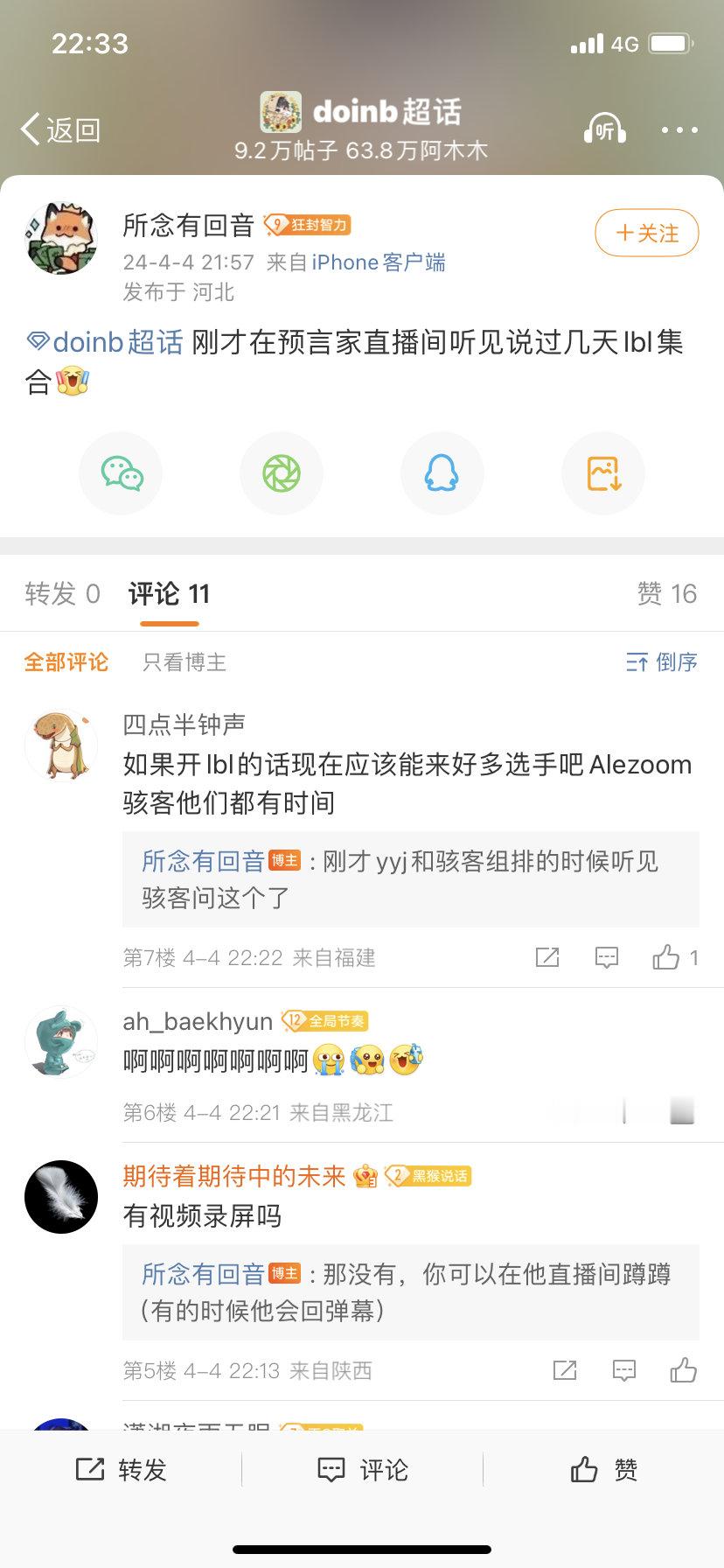The image size is (724, 1568).
Task: Forward the 7th floor comment
Action: [547, 956]
